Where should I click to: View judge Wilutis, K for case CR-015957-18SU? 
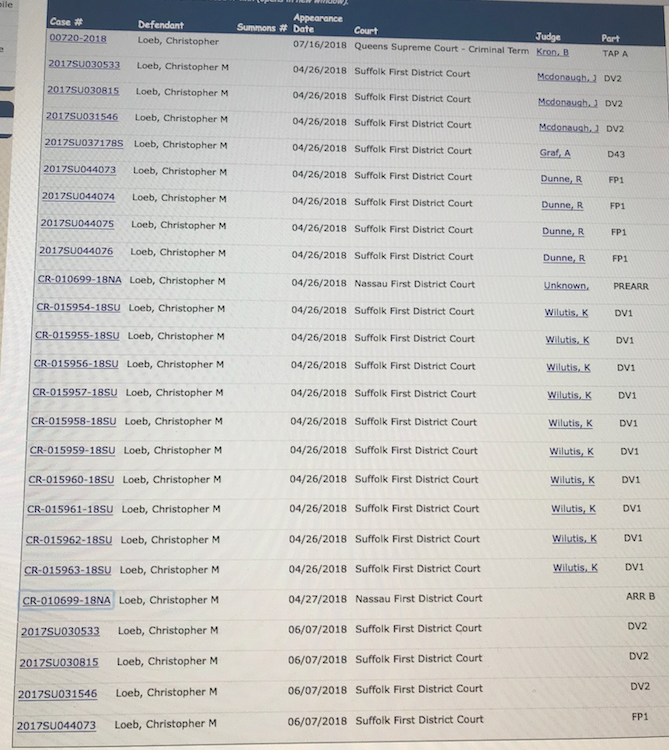[569, 395]
